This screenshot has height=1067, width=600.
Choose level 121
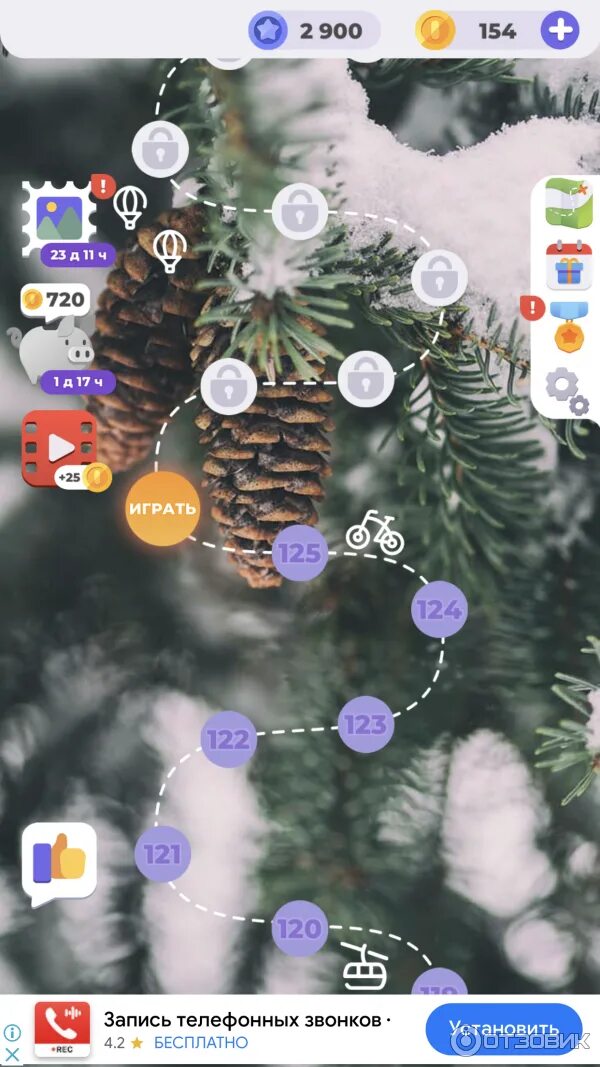coord(163,854)
